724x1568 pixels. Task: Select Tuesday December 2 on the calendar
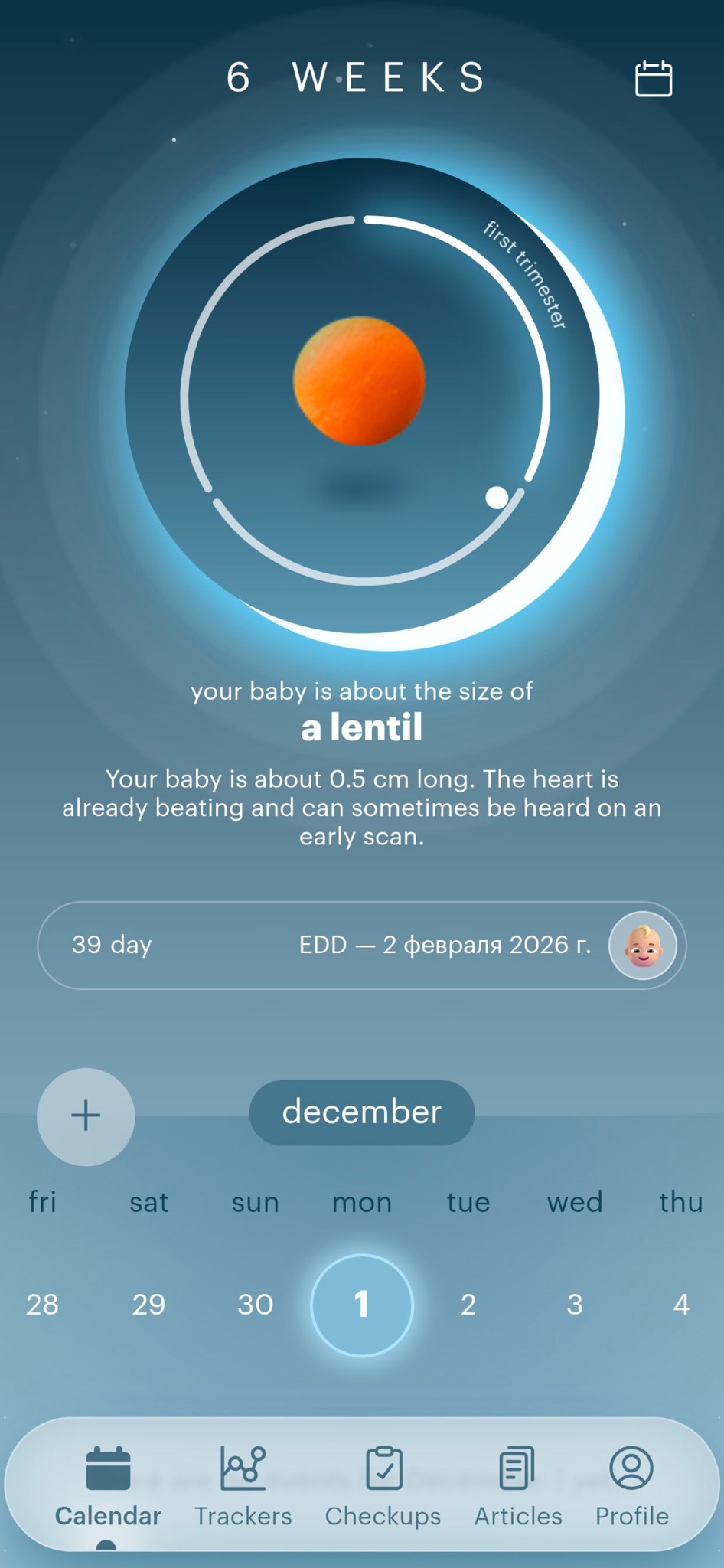click(x=468, y=1305)
